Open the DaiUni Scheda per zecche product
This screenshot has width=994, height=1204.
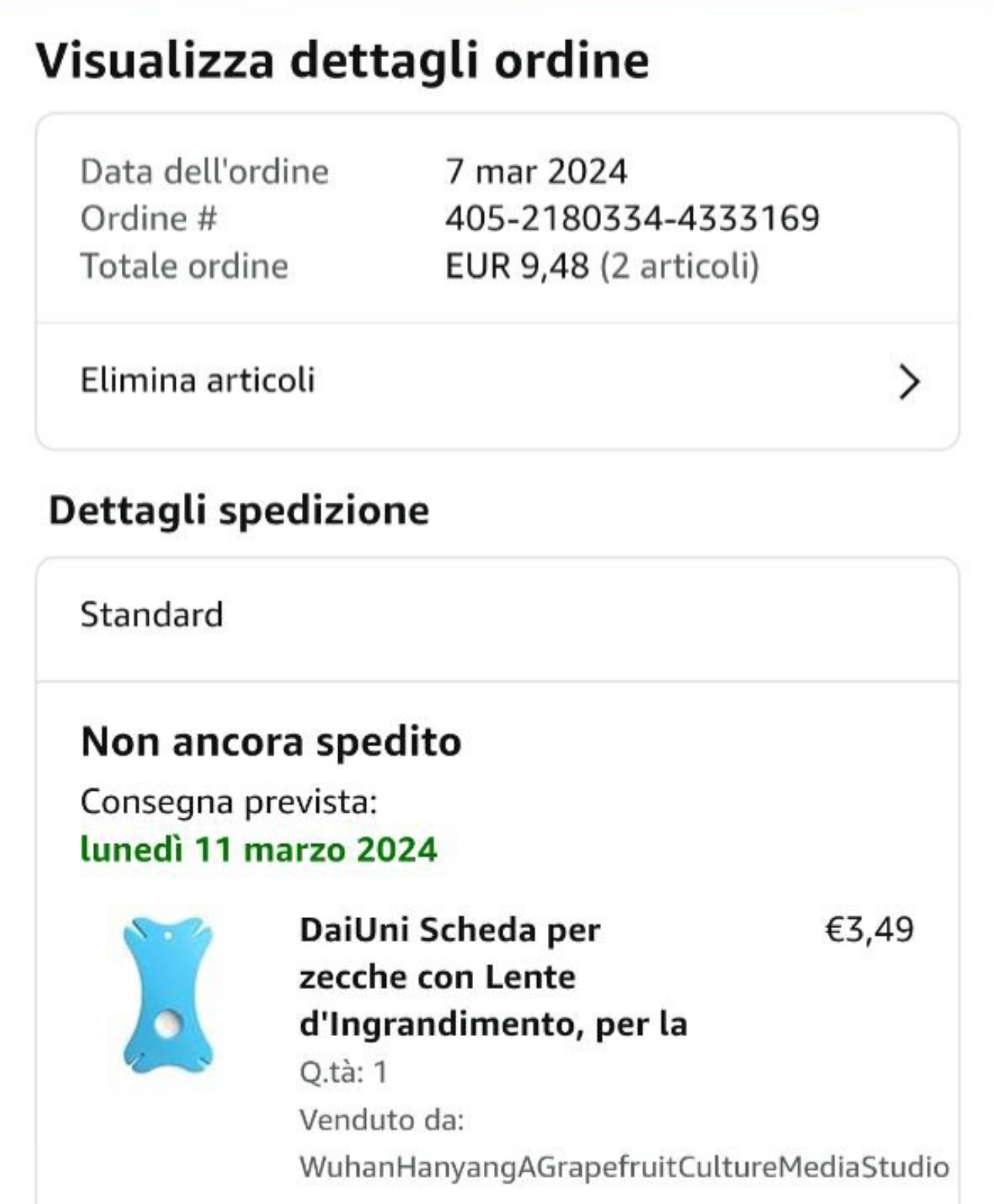click(492, 977)
